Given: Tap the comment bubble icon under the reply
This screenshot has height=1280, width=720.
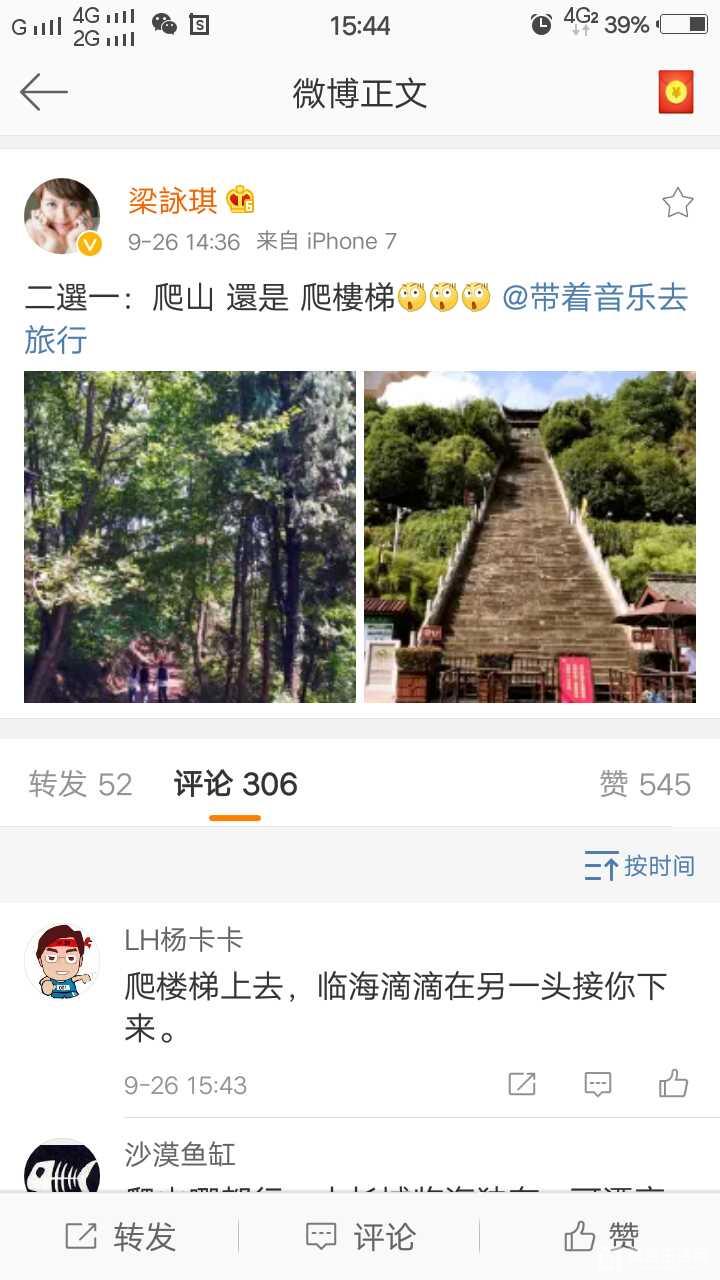Looking at the screenshot, I should 597,1084.
